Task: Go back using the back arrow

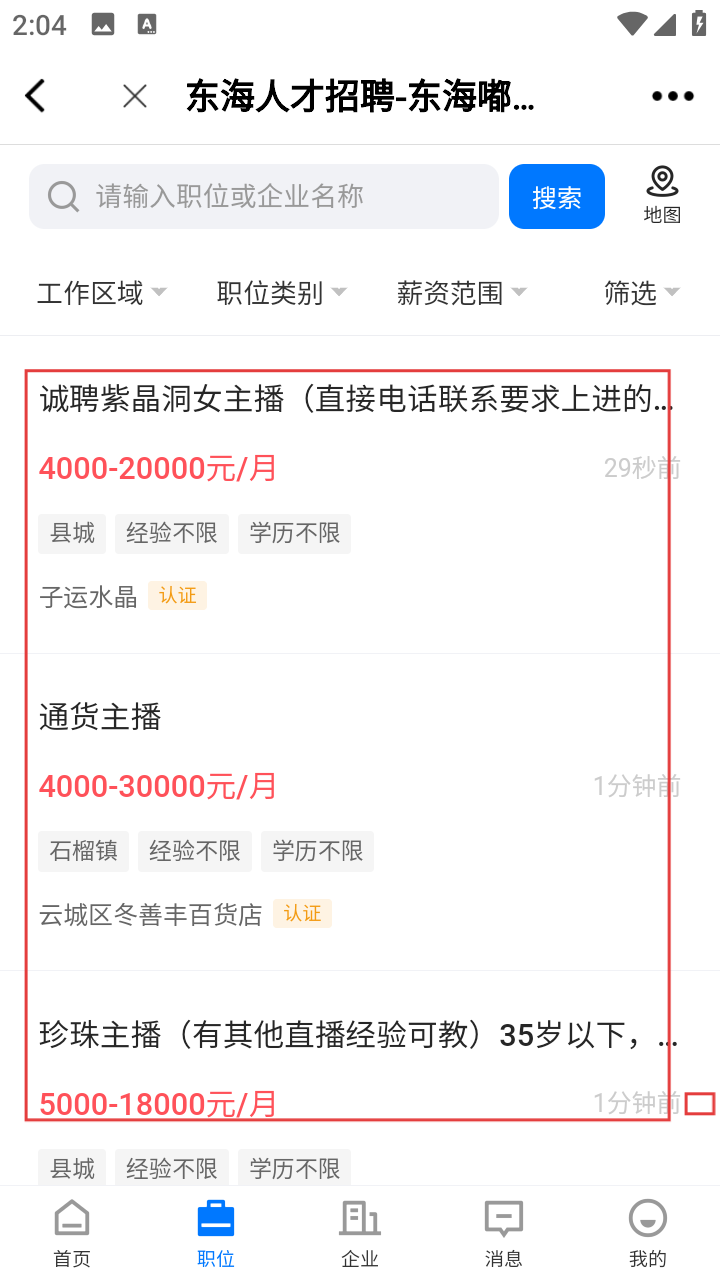Action: tap(36, 96)
